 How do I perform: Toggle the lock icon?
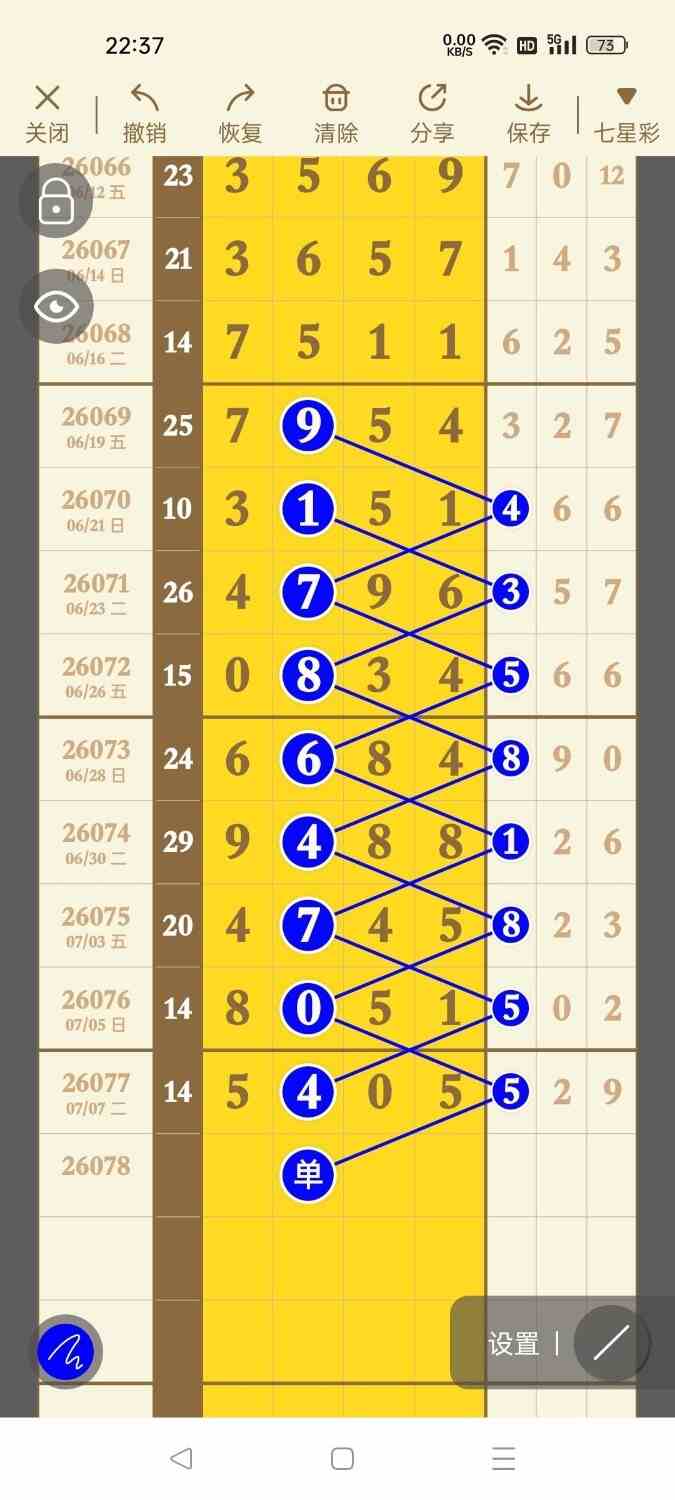point(56,200)
